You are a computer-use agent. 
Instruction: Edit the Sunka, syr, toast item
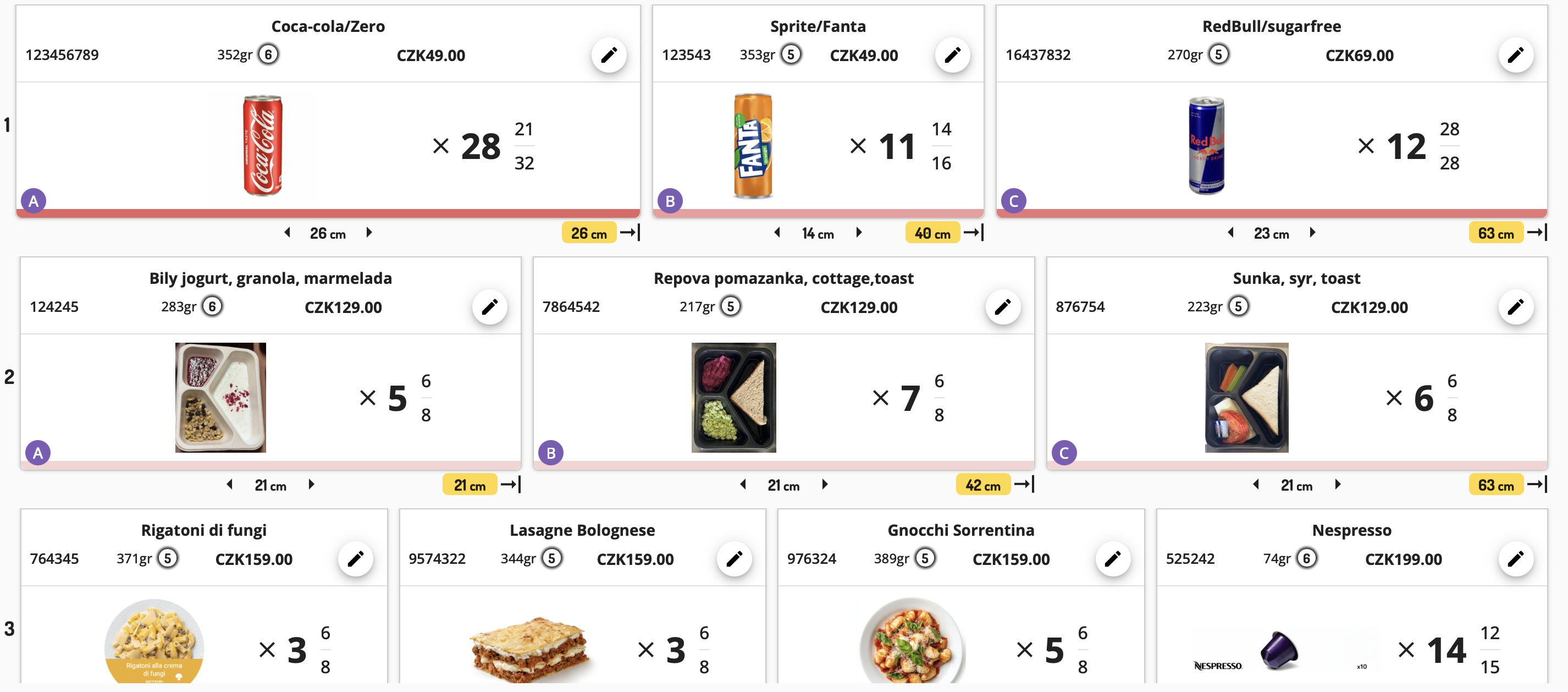pos(1515,307)
